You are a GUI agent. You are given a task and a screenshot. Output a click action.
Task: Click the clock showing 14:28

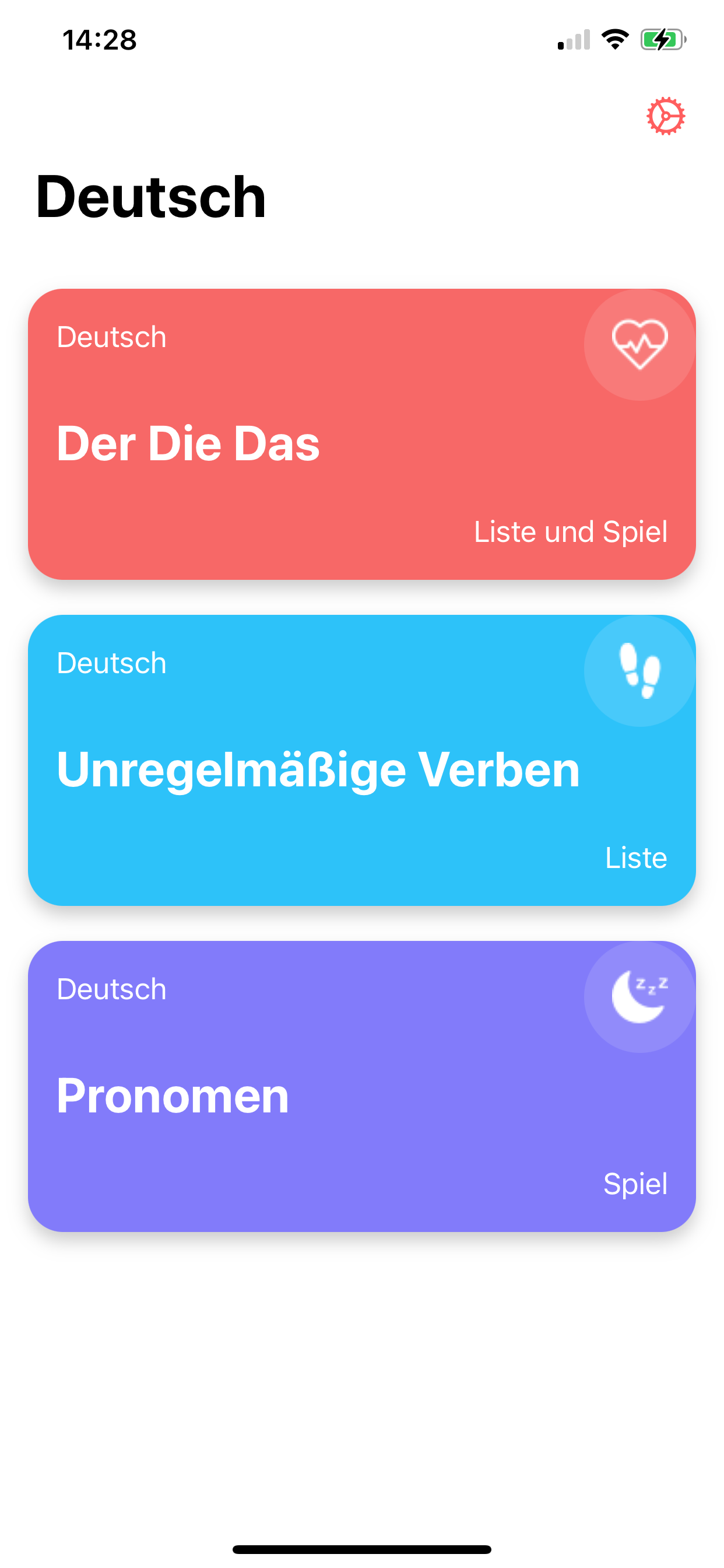click(101, 40)
